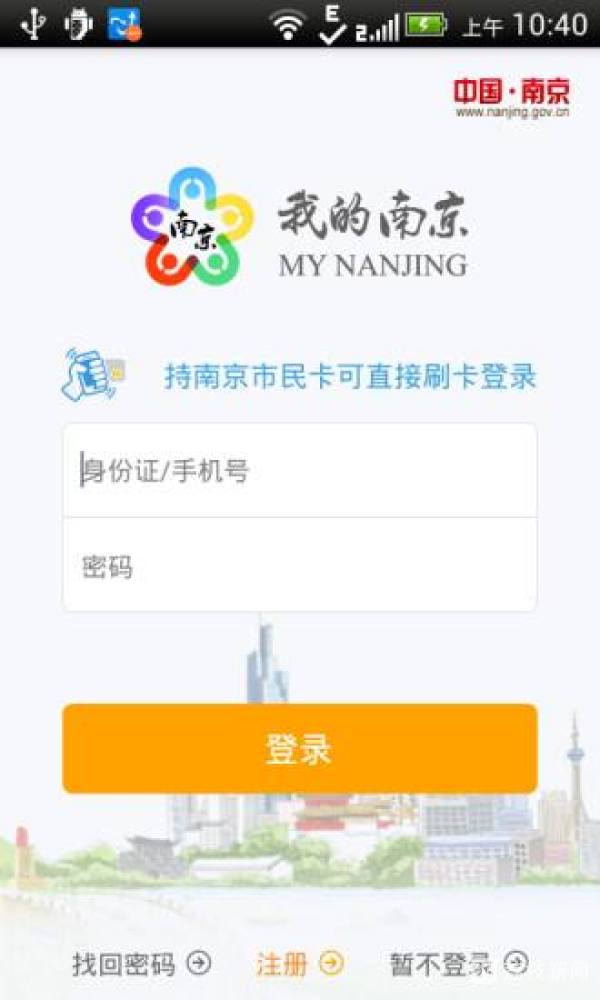Image resolution: width=600 pixels, height=1000 pixels.
Task: Tap the 身份证/手机号 input field
Action: tap(300, 470)
